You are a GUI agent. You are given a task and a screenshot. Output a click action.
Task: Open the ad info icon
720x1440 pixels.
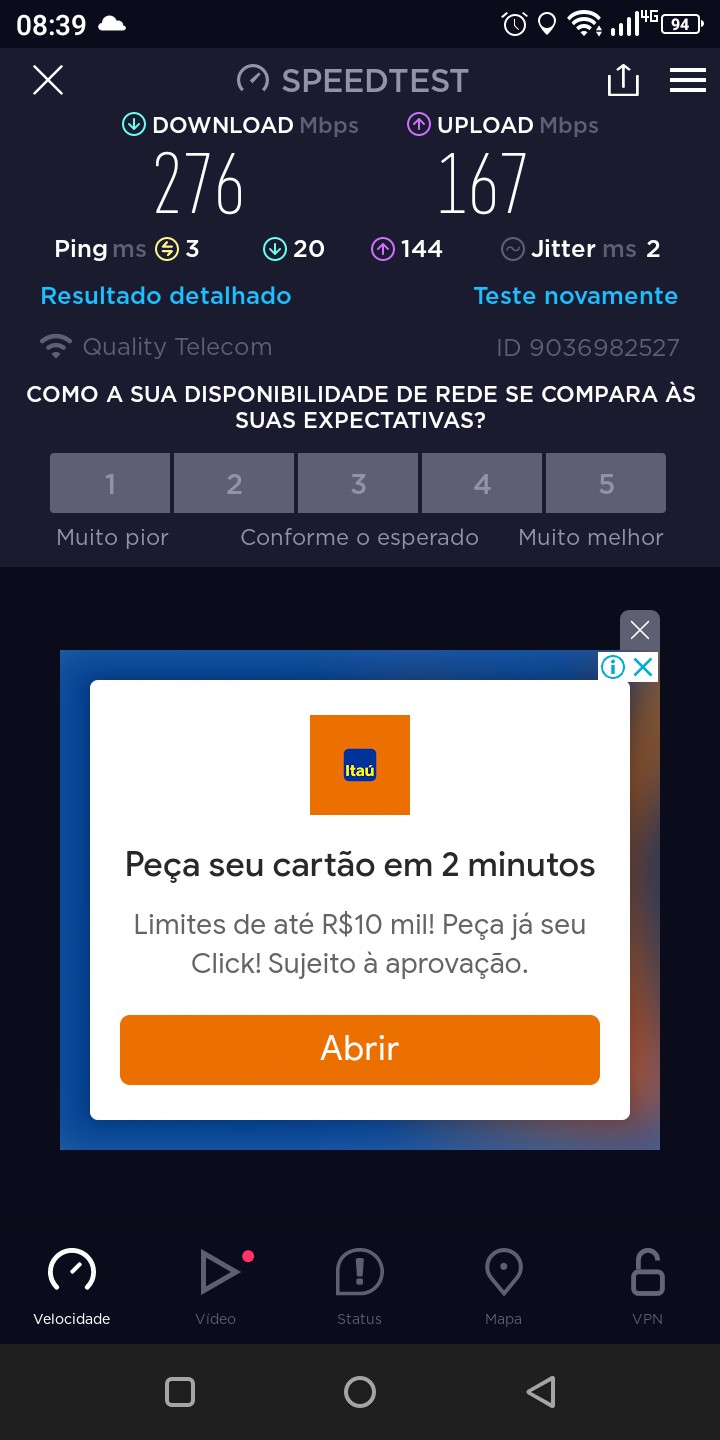pyautogui.click(x=612, y=667)
